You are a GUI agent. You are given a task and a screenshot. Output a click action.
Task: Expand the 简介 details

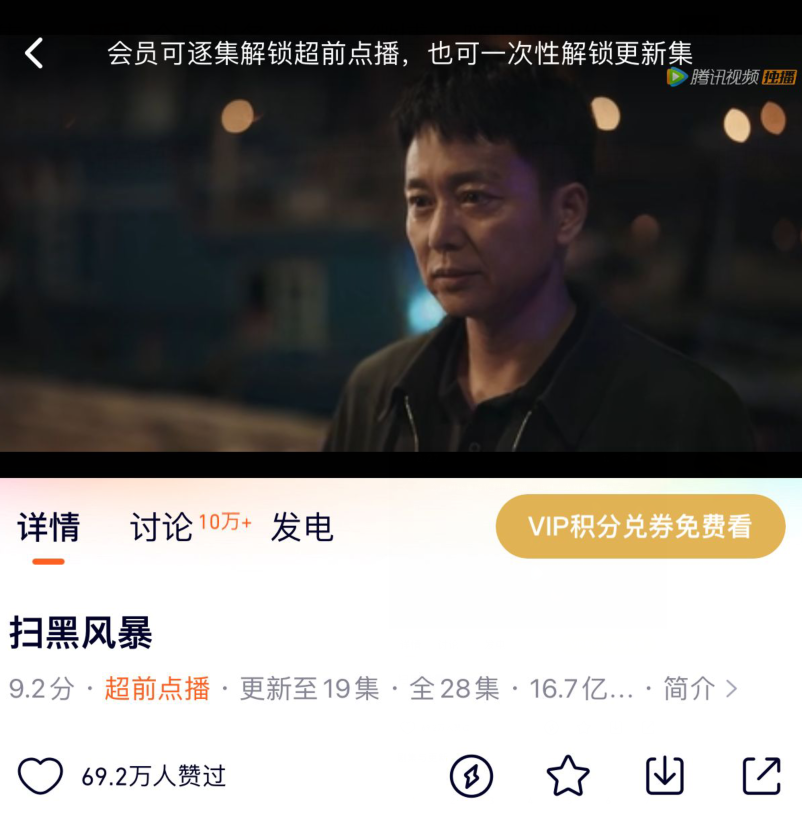click(x=700, y=688)
